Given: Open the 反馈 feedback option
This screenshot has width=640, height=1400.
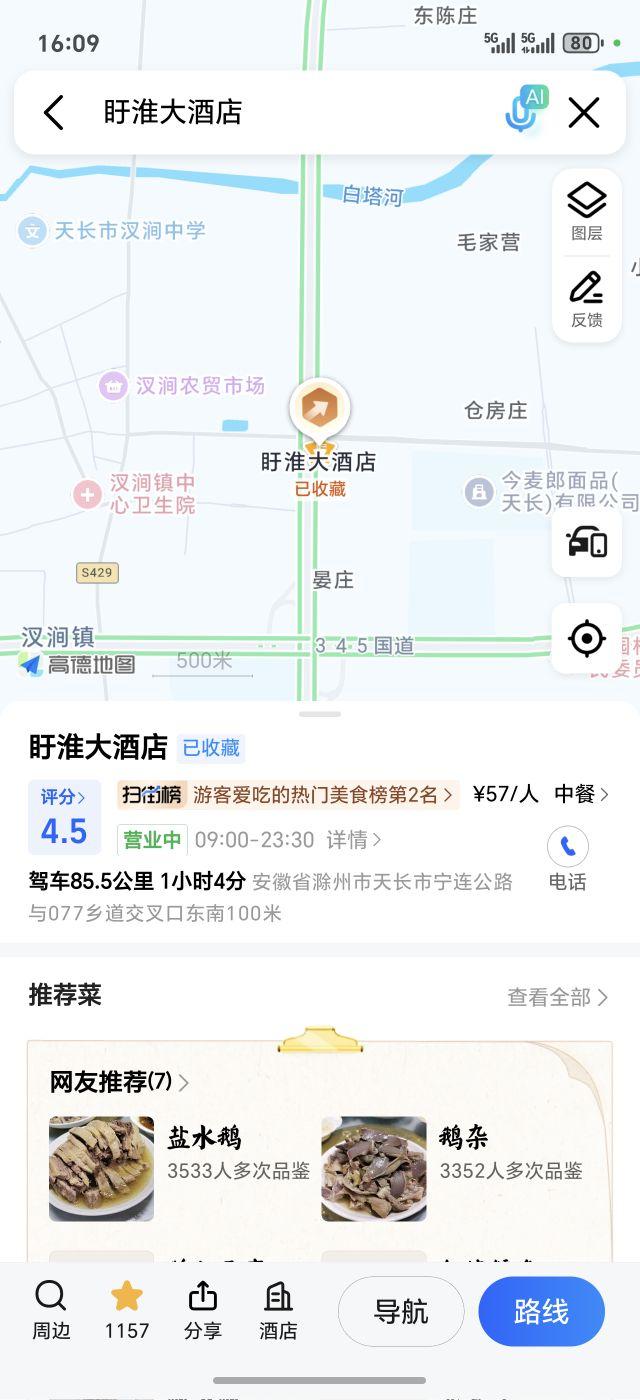Looking at the screenshot, I should pos(587,298).
